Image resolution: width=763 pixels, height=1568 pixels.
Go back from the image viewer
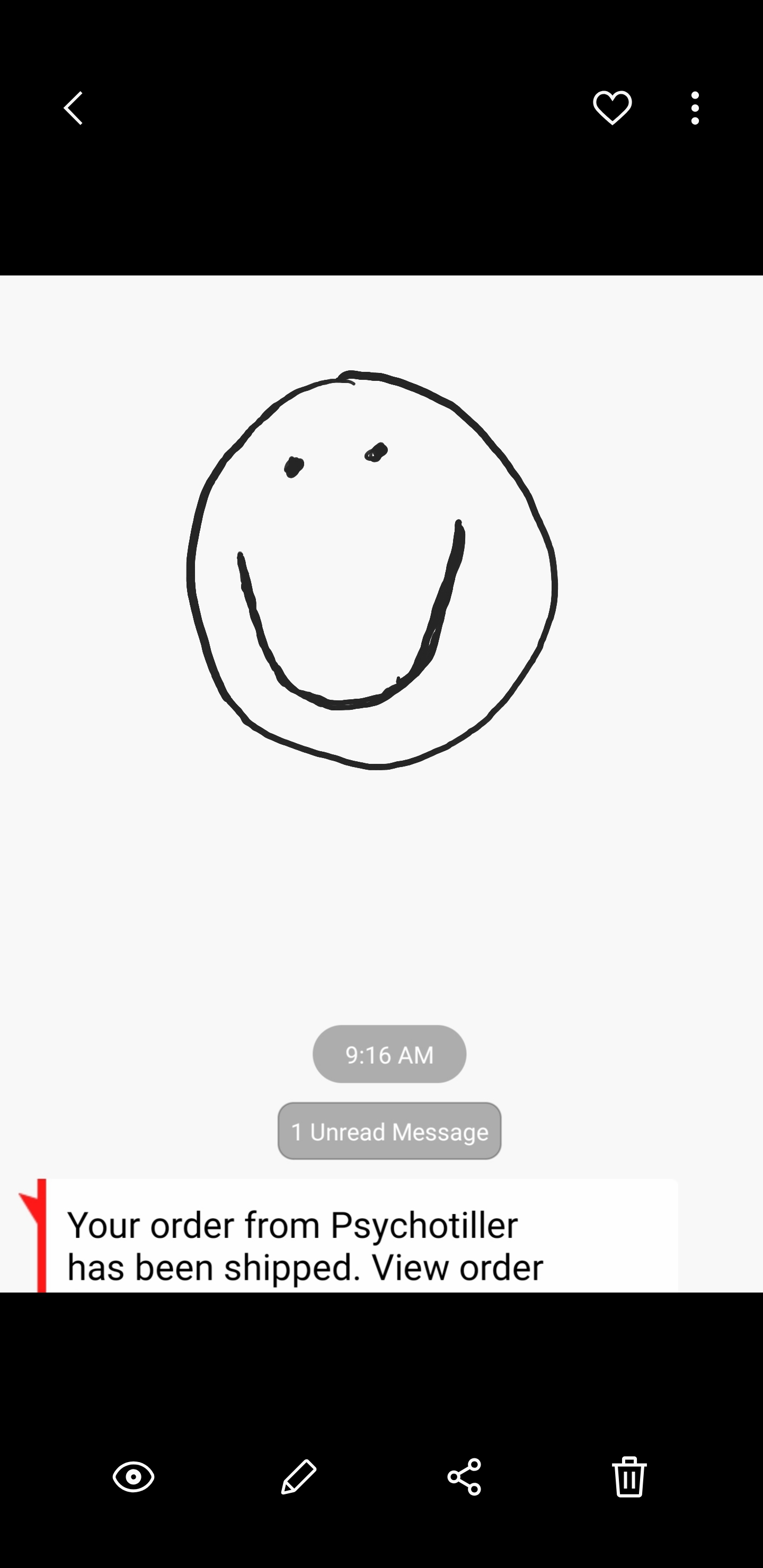74,109
